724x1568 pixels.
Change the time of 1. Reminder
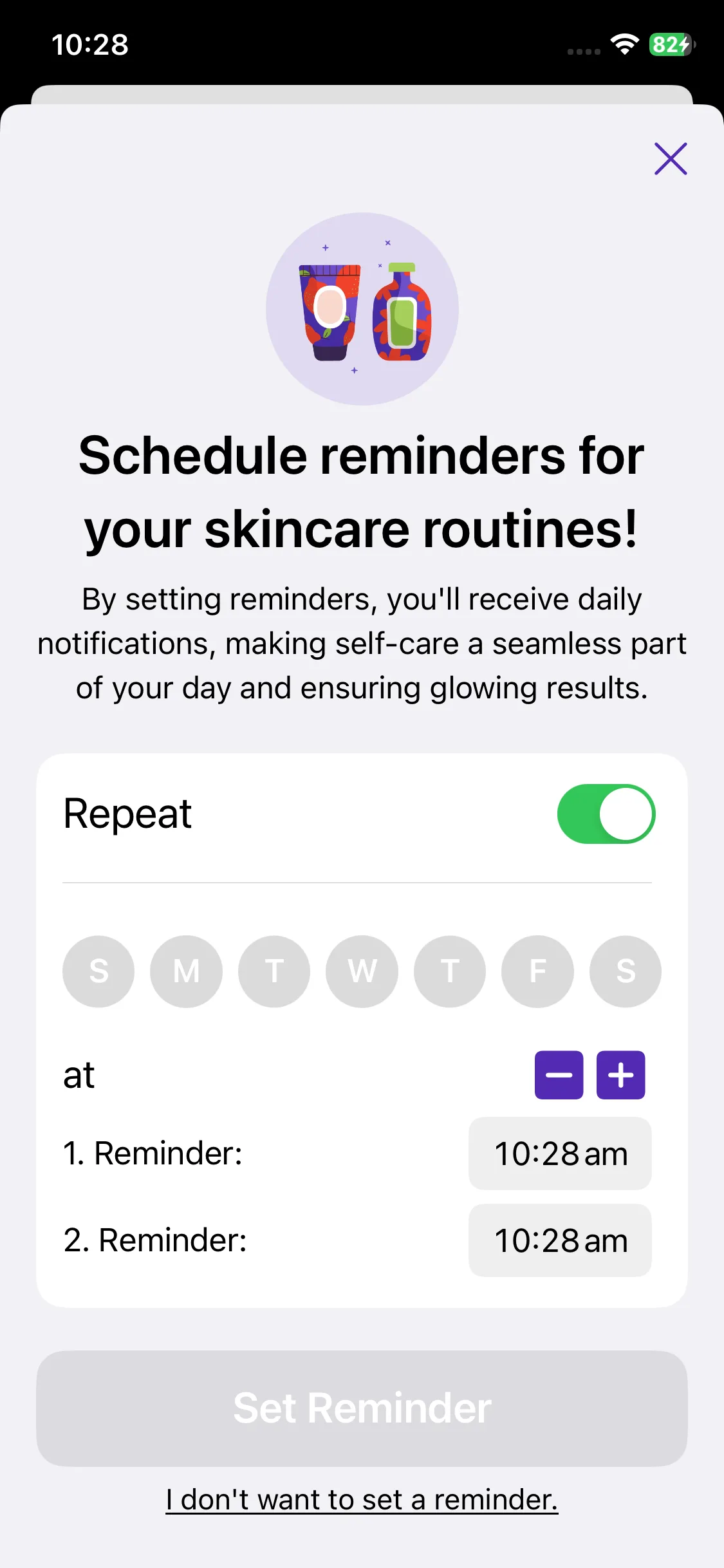click(x=560, y=1153)
